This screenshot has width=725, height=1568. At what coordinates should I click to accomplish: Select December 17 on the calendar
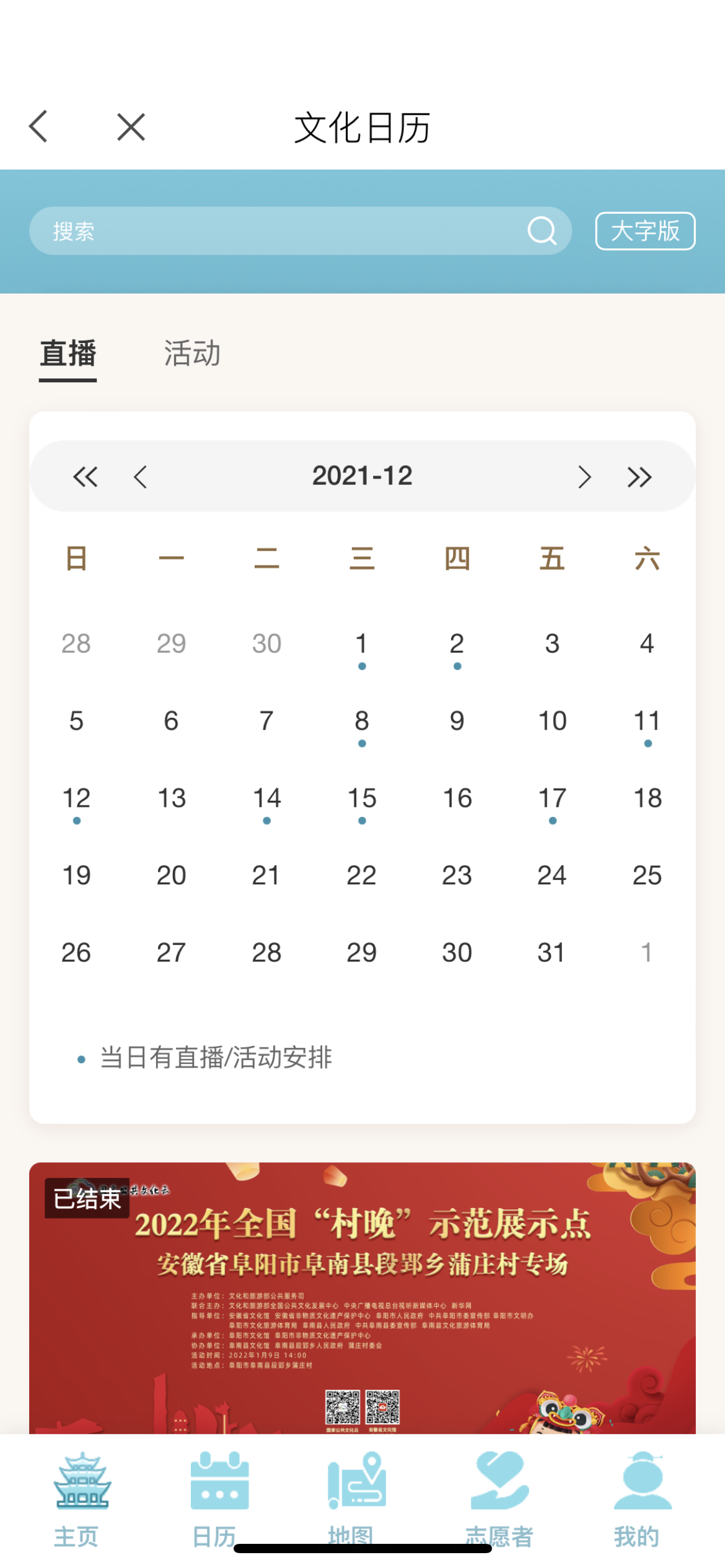point(552,799)
